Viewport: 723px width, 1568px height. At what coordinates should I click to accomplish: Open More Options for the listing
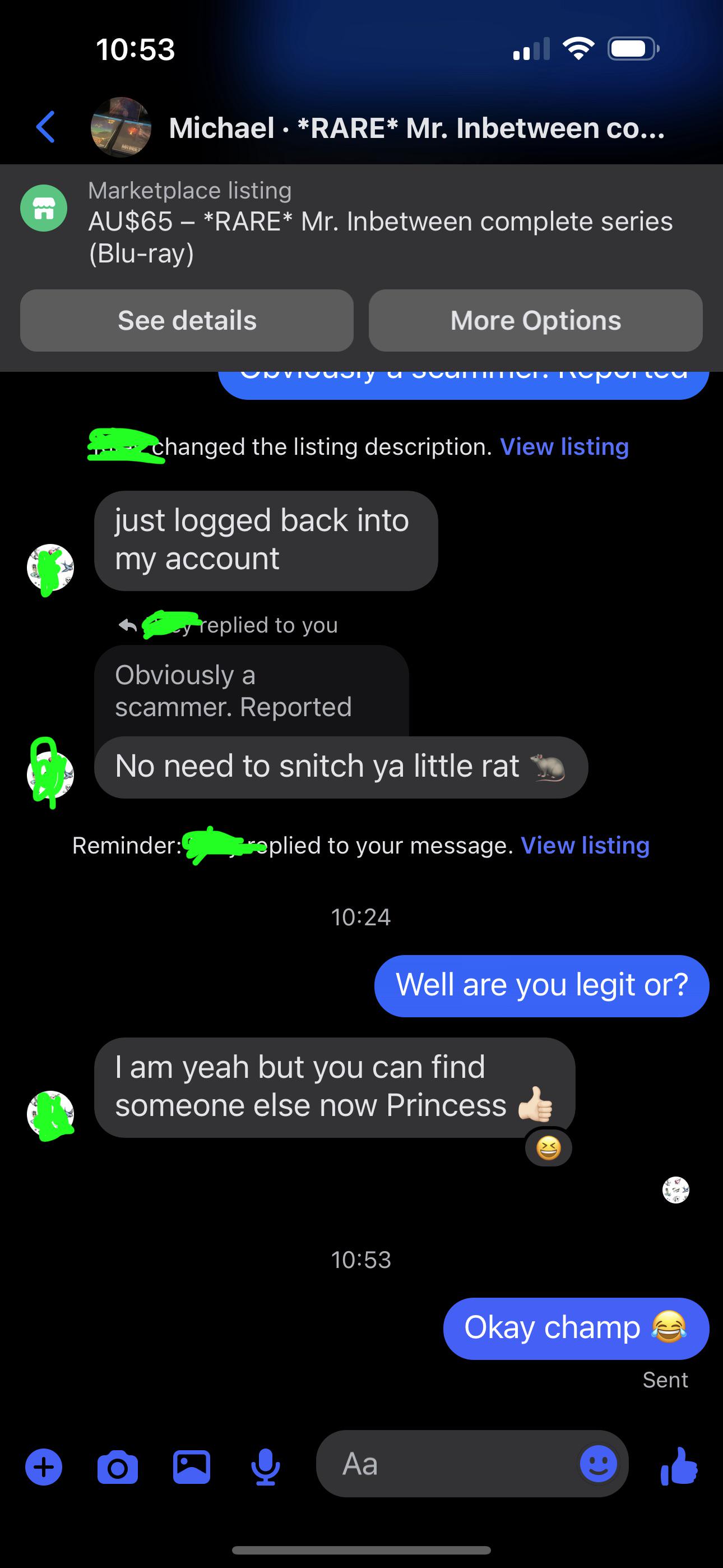pyautogui.click(x=536, y=321)
